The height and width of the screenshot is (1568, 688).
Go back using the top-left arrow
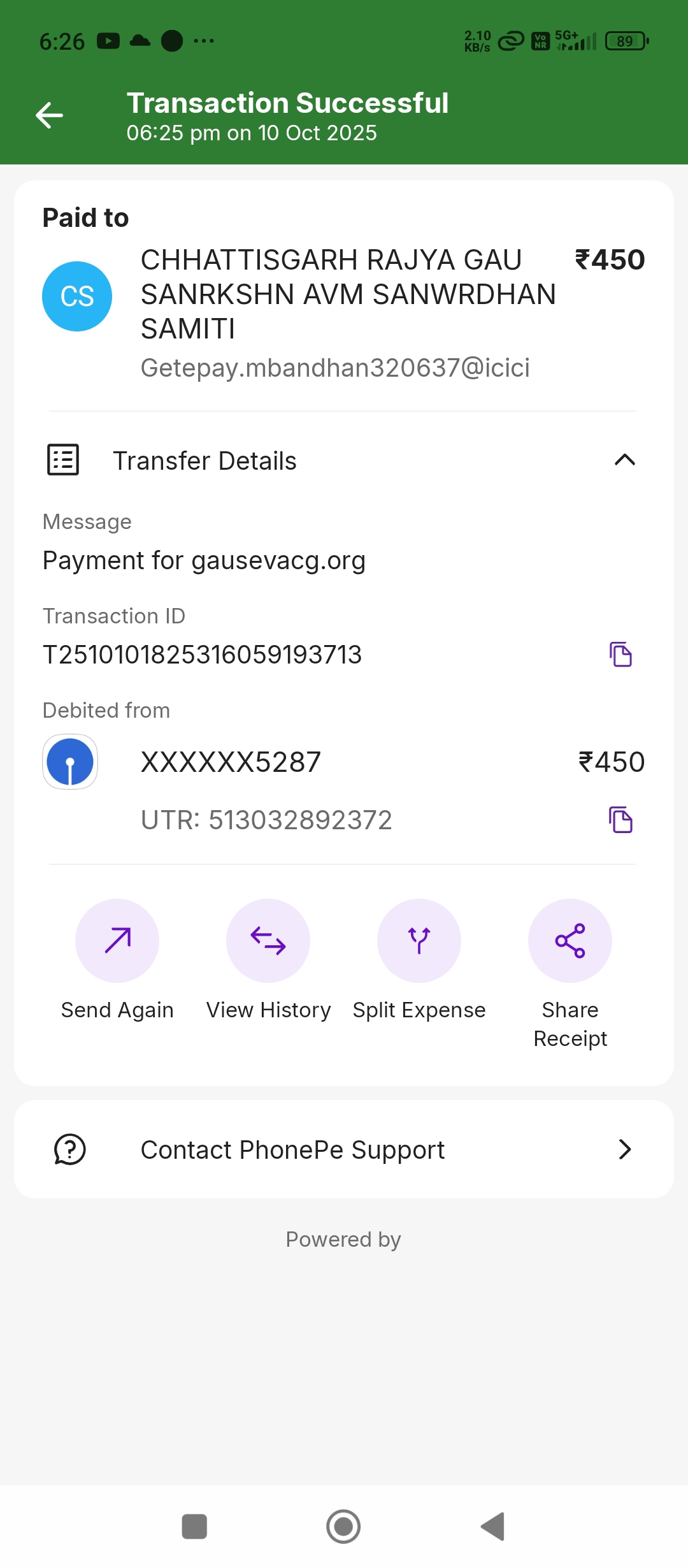pos(49,115)
